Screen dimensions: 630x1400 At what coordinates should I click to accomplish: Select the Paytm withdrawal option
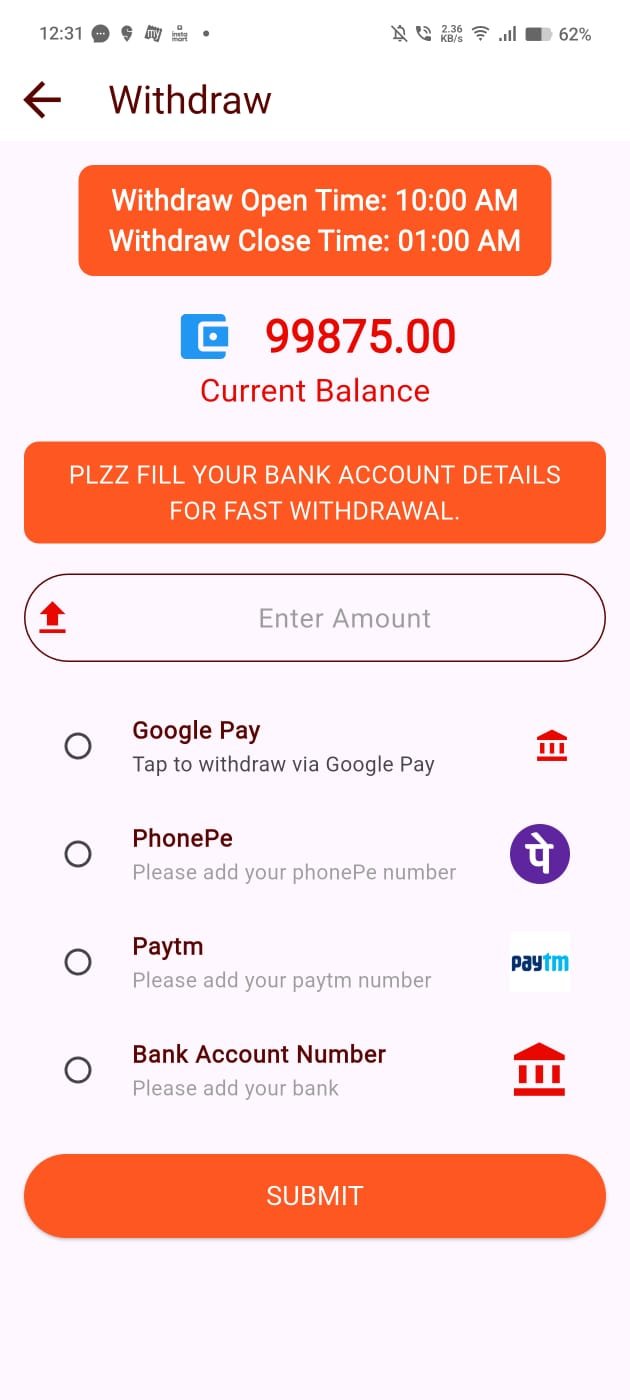pos(78,962)
